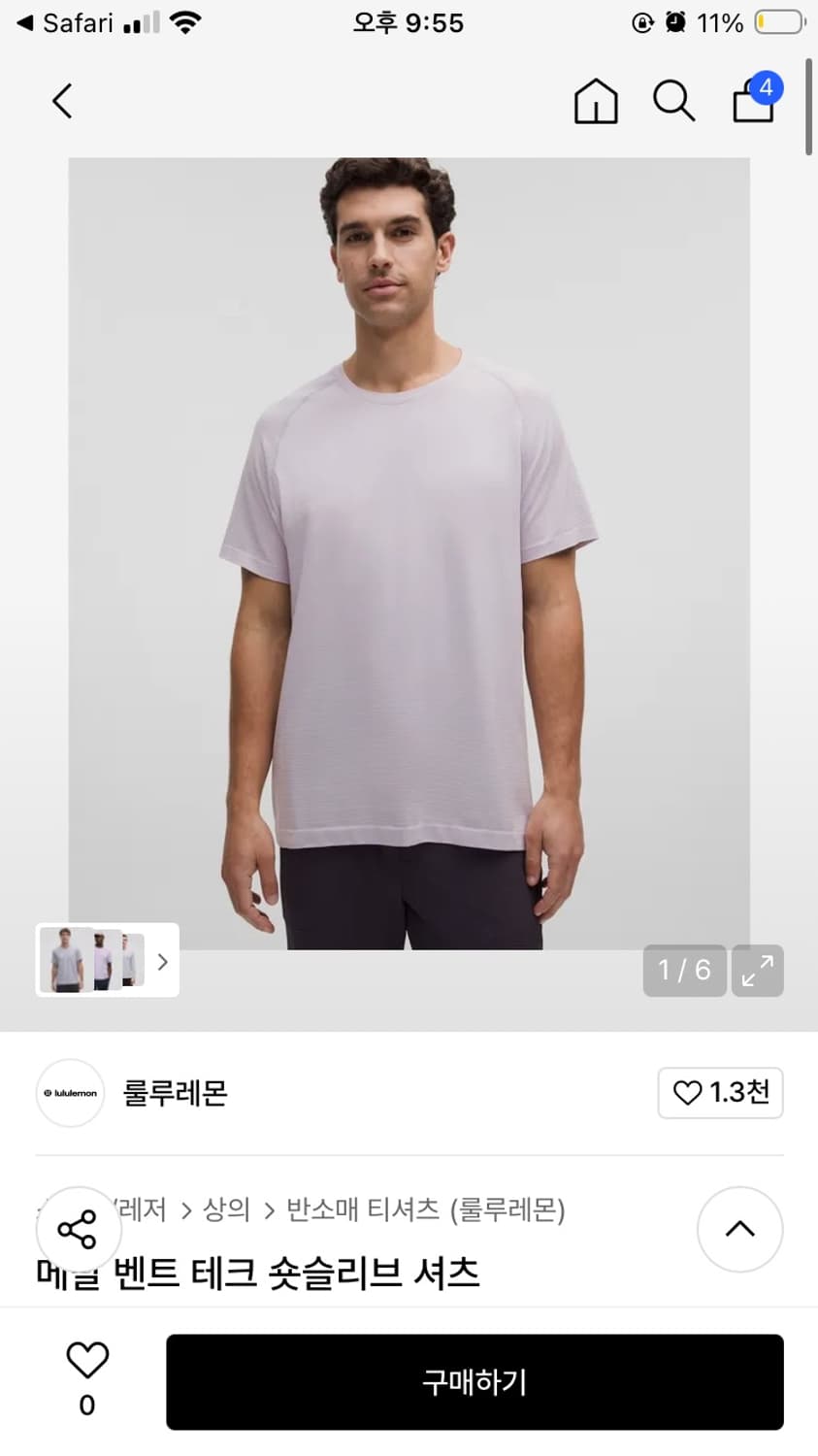Image resolution: width=818 pixels, height=1456 pixels.
Task: Open fullscreen view with the expand arrows icon
Action: [758, 971]
